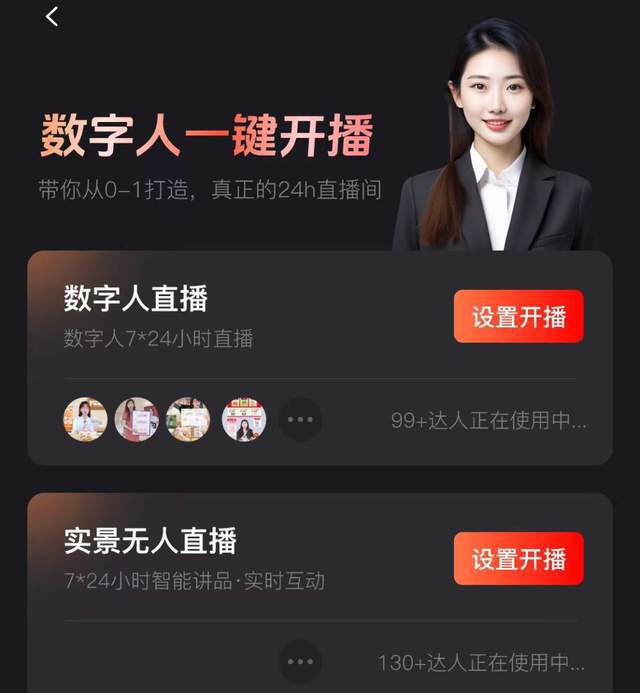
Task: Open the more dots in 数字人直播 card
Action: (300, 420)
